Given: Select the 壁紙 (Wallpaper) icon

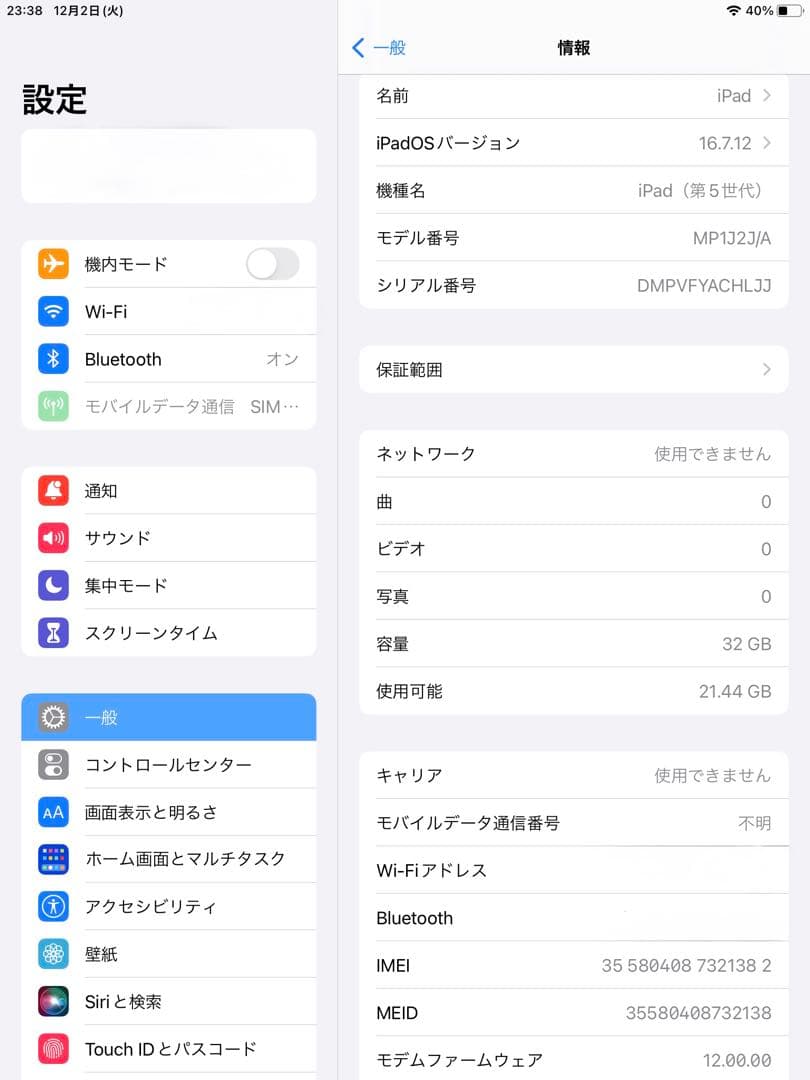Looking at the screenshot, I should click(x=52, y=954).
